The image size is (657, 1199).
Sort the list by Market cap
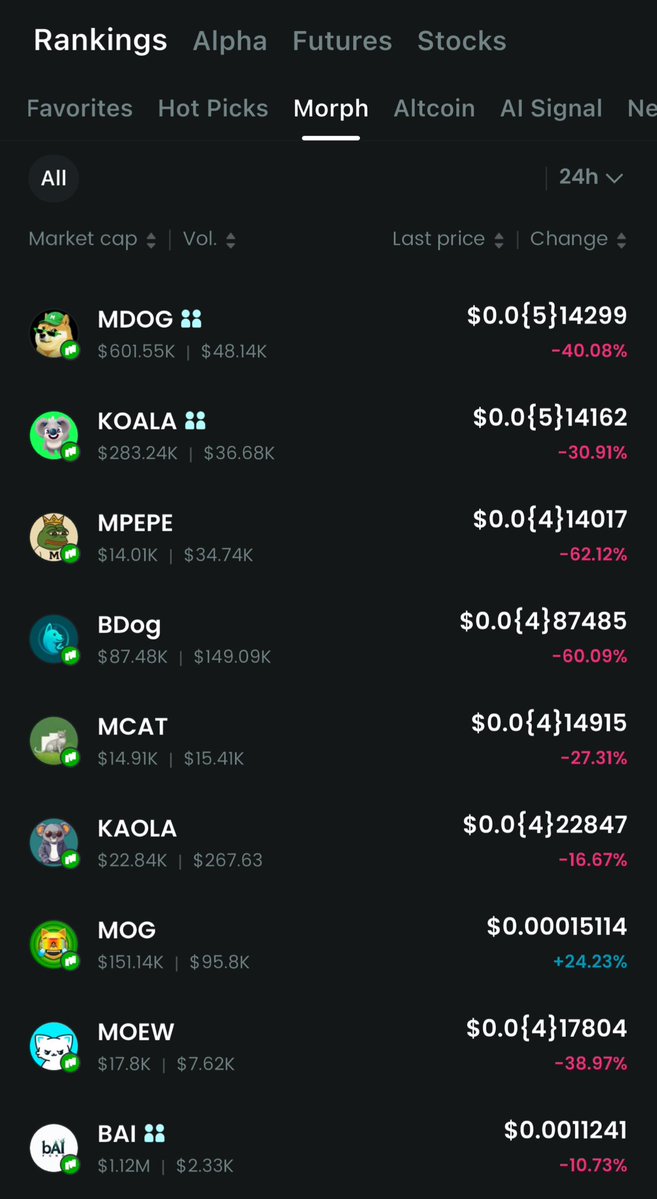92,239
